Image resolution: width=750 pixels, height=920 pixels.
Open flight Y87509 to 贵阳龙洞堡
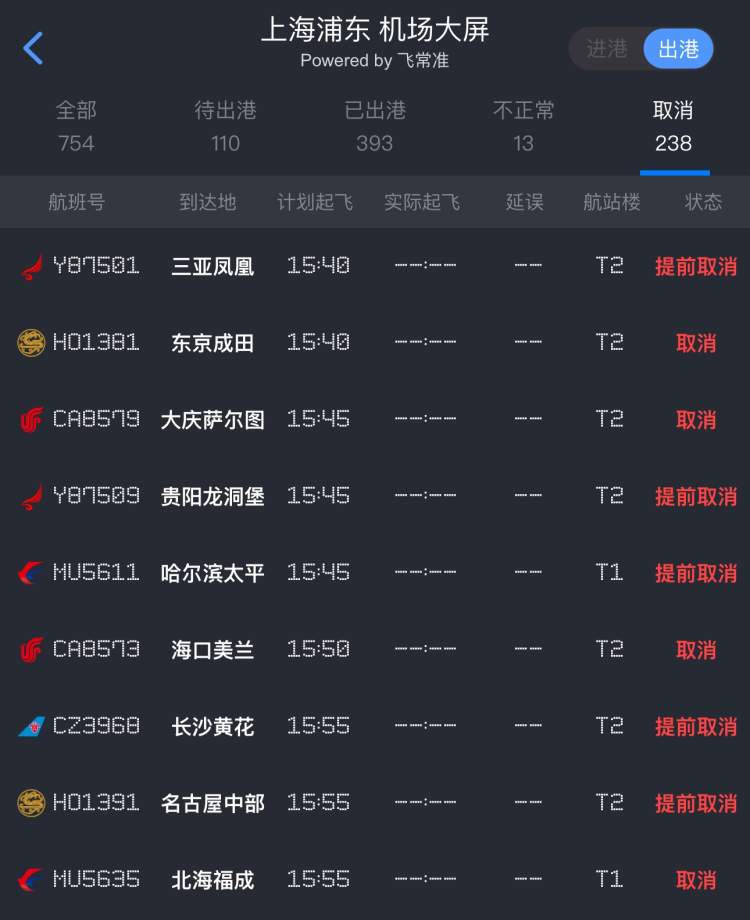(x=375, y=496)
